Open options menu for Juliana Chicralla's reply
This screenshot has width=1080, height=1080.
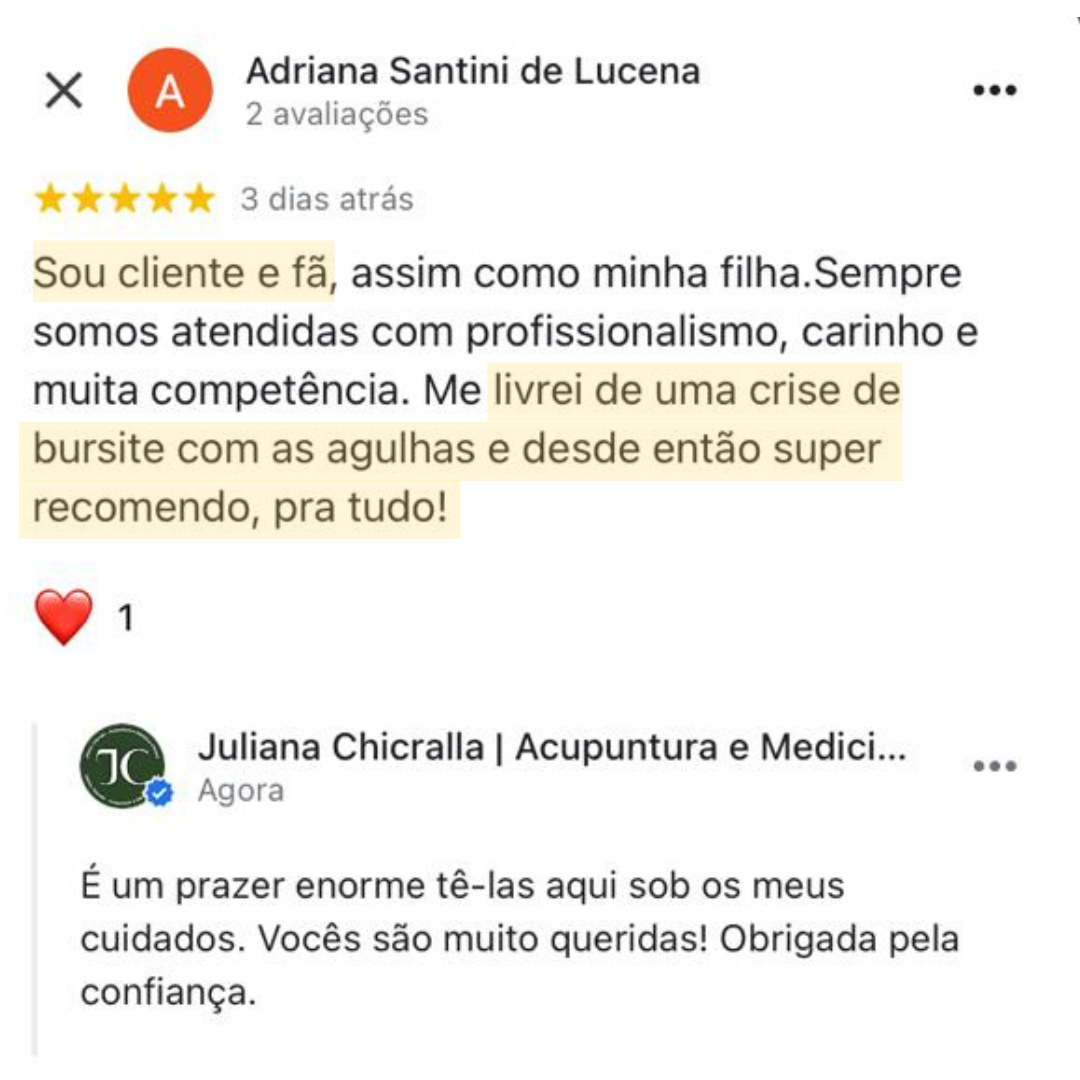tap(994, 767)
